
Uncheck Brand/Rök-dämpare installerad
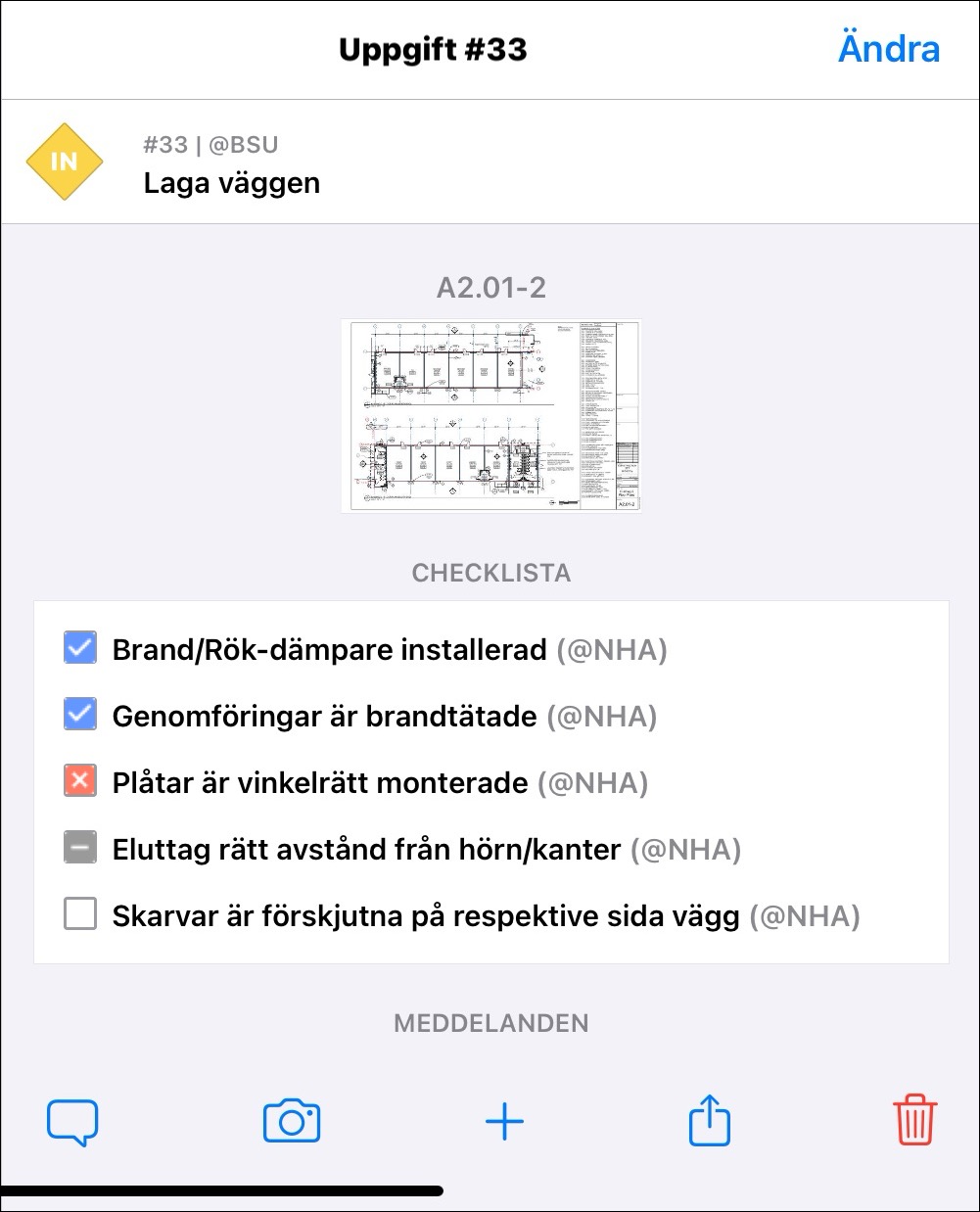80,648
